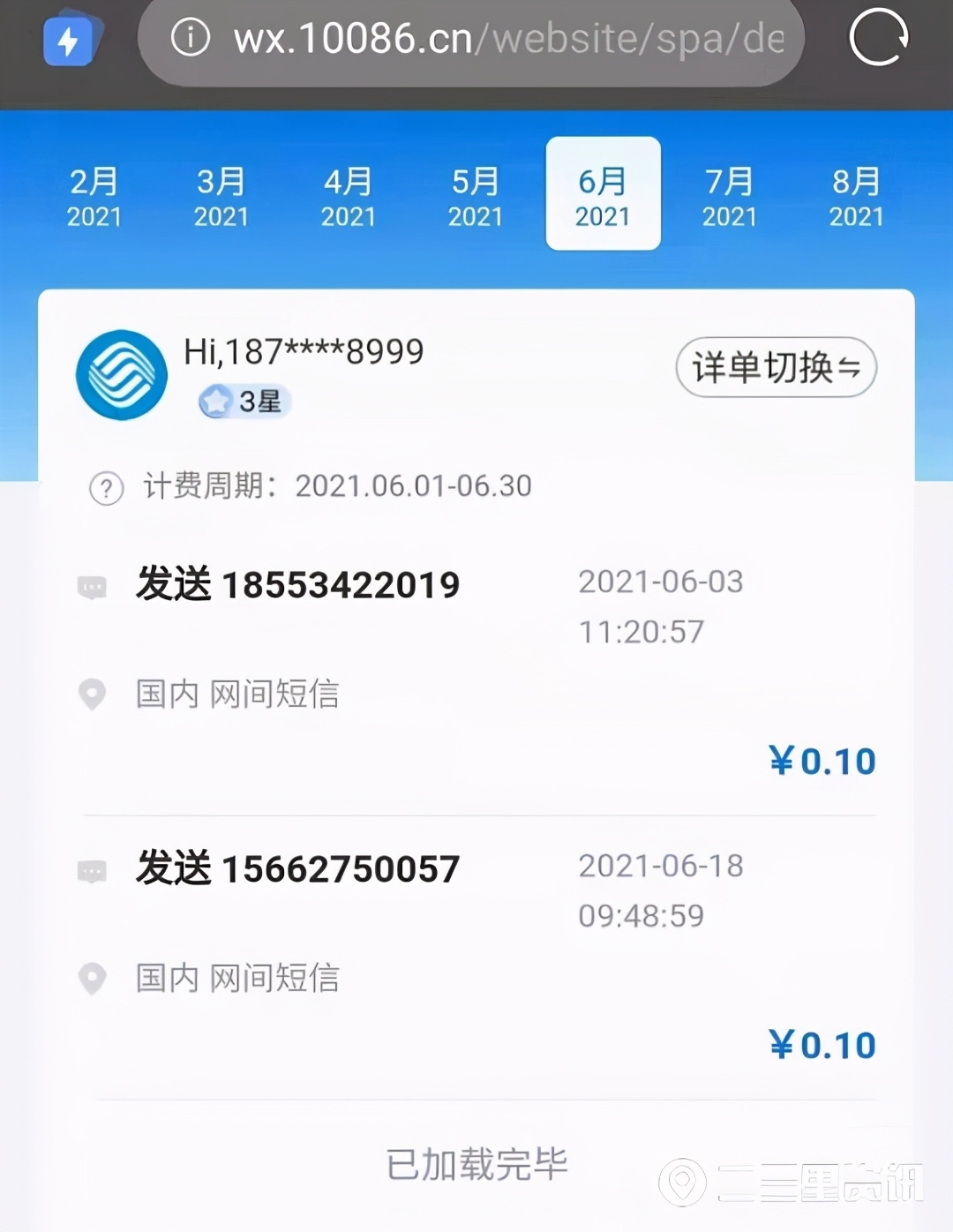
Task: Click the SMS icon beside 发送 18553422019
Action: click(93, 585)
